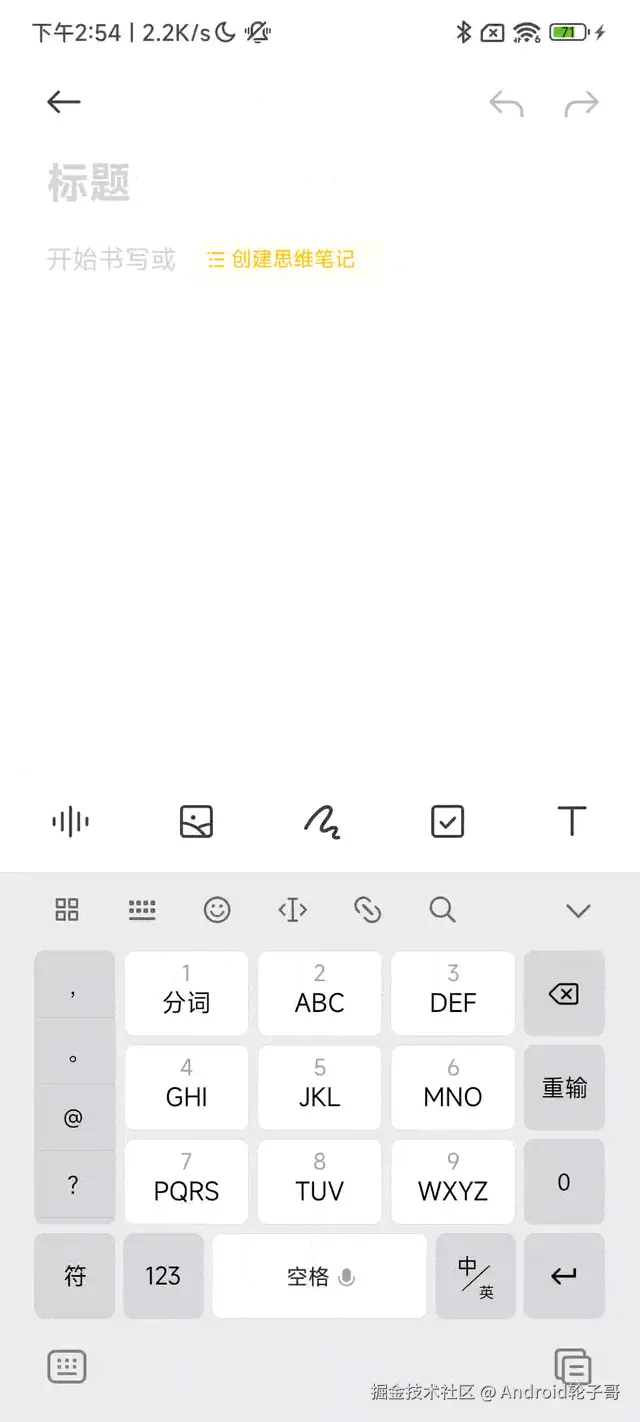Tap the backspace key

coord(564,994)
